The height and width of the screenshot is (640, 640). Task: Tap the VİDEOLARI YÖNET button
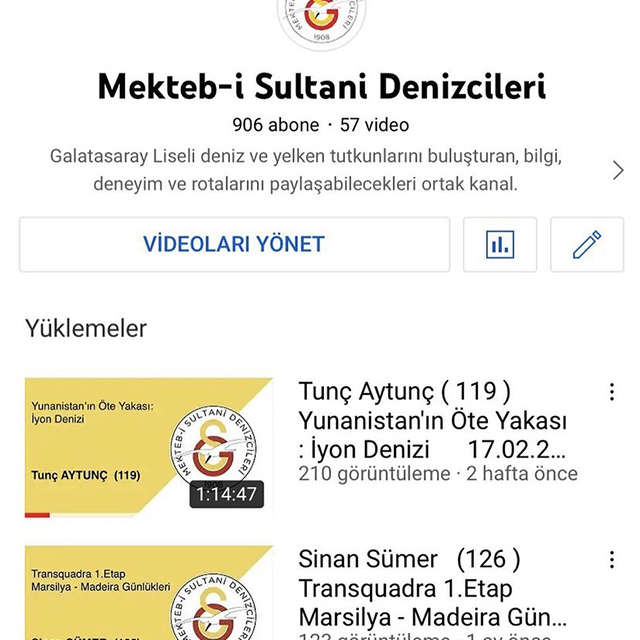click(x=234, y=244)
